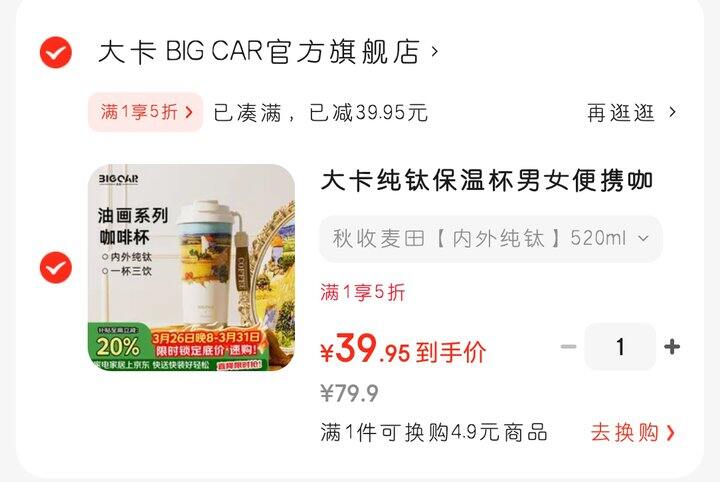The width and height of the screenshot is (720, 482).
Task: Deselect the 大卡纯钛保温杯 item checkbox
Action: [56, 267]
